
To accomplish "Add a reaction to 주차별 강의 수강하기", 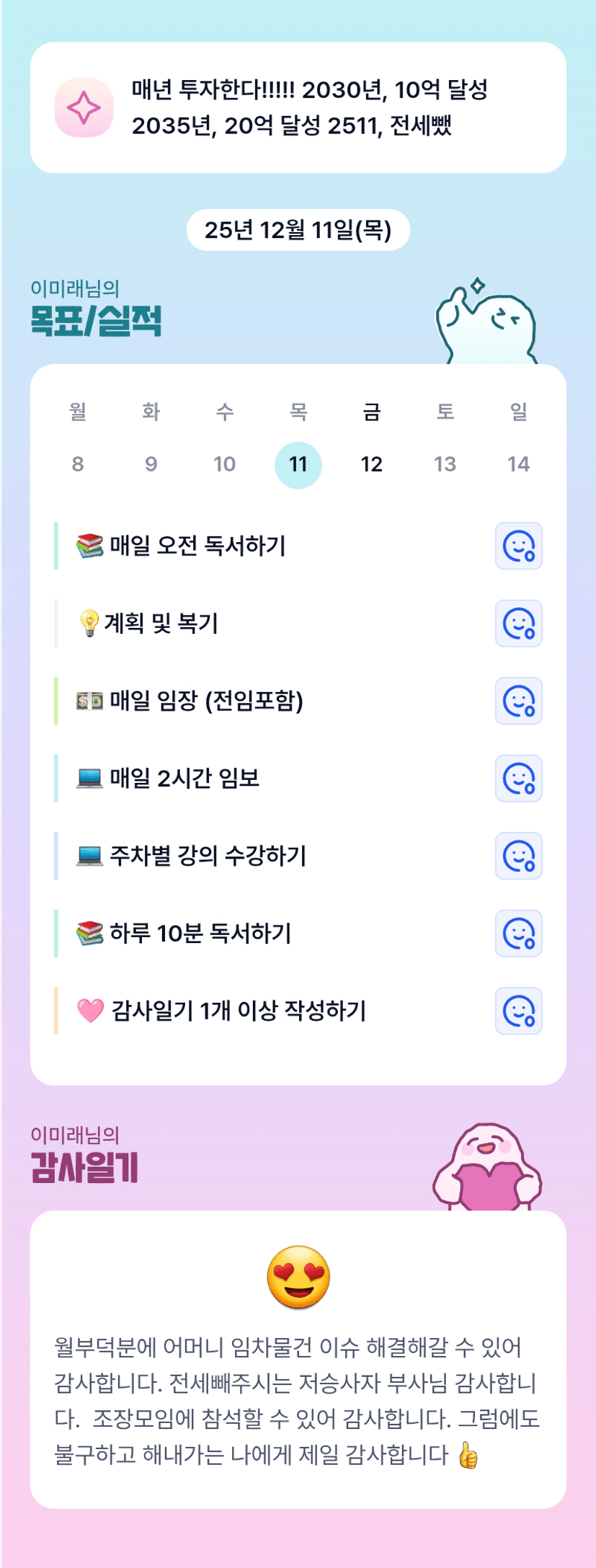I will [519, 856].
